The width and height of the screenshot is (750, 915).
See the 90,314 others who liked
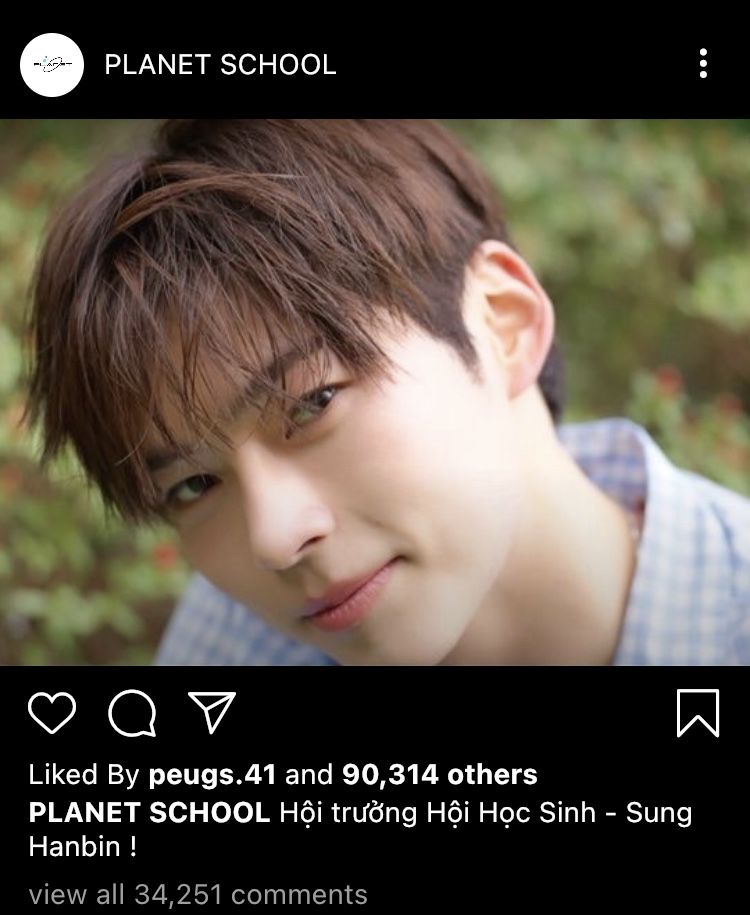(439, 774)
